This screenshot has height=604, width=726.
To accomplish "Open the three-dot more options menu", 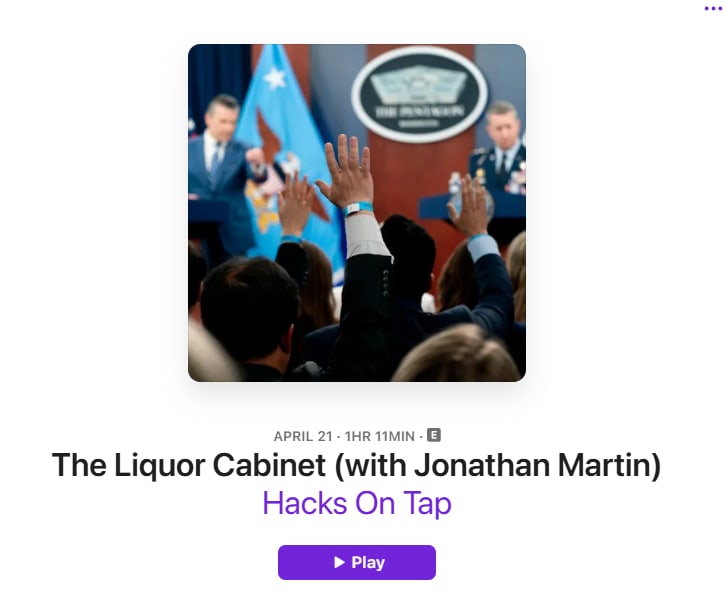I will (x=713, y=8).
